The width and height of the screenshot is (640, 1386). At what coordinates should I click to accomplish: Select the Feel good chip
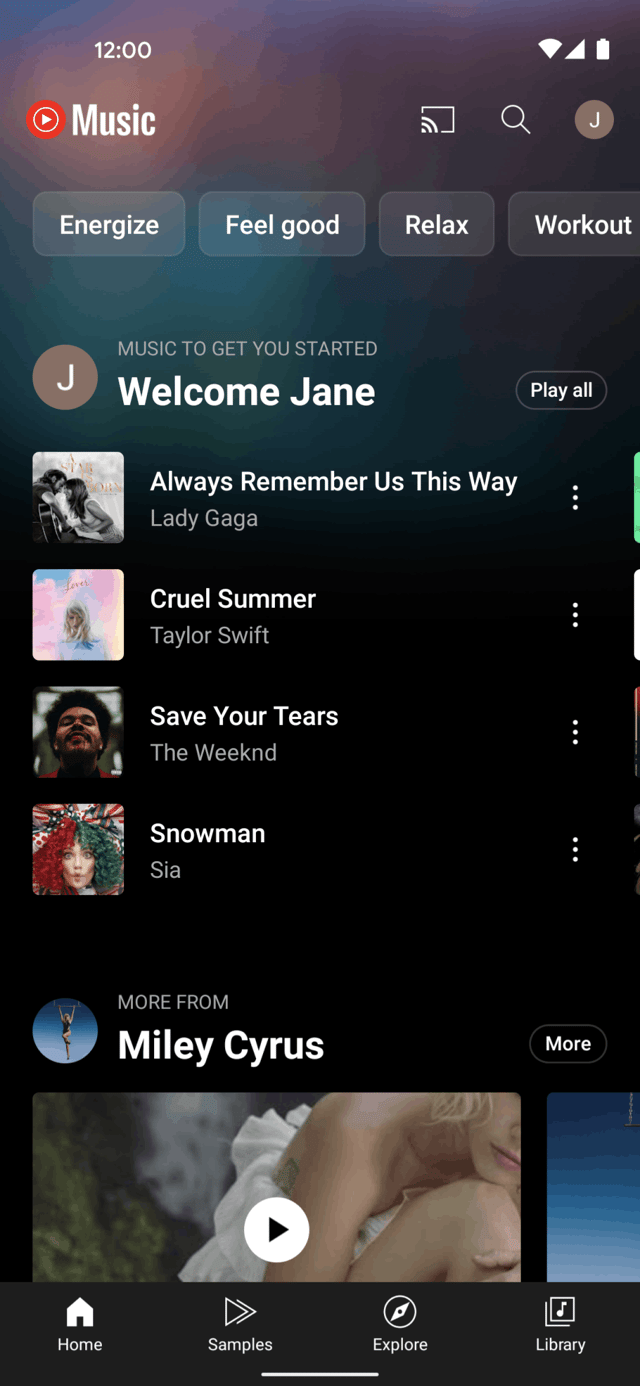tap(282, 224)
